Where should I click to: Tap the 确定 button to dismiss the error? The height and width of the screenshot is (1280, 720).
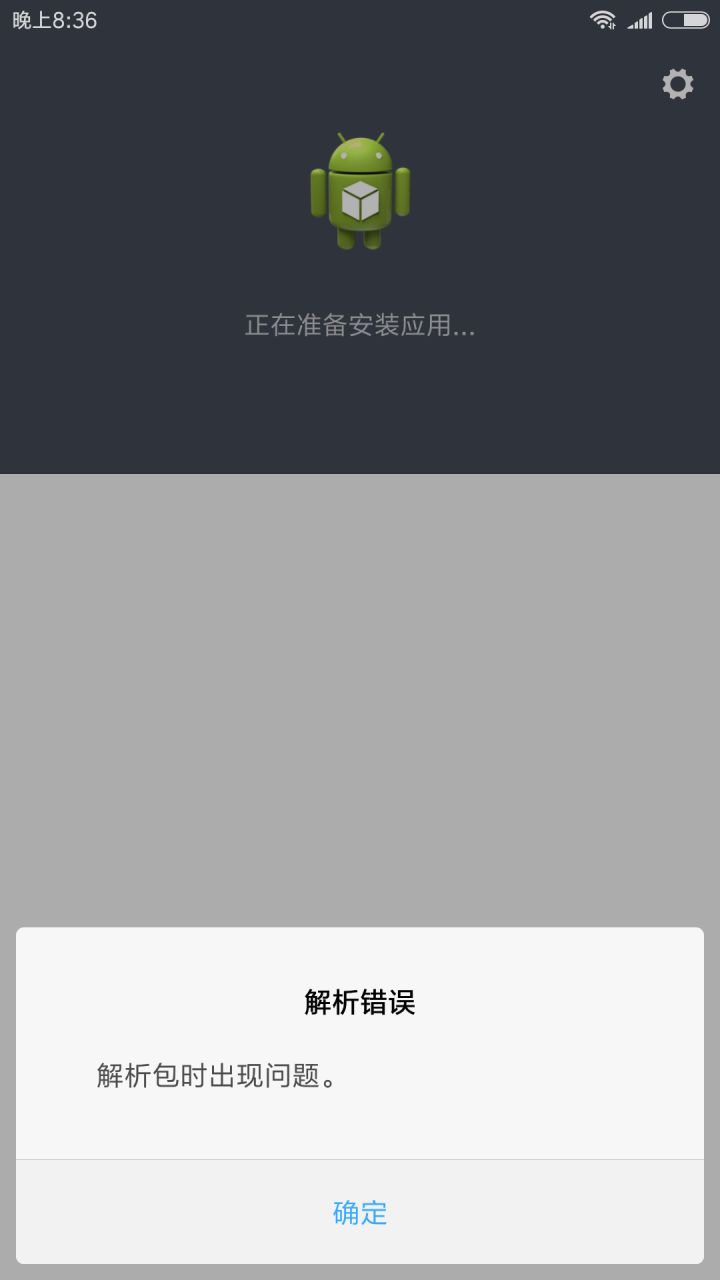pos(360,1213)
